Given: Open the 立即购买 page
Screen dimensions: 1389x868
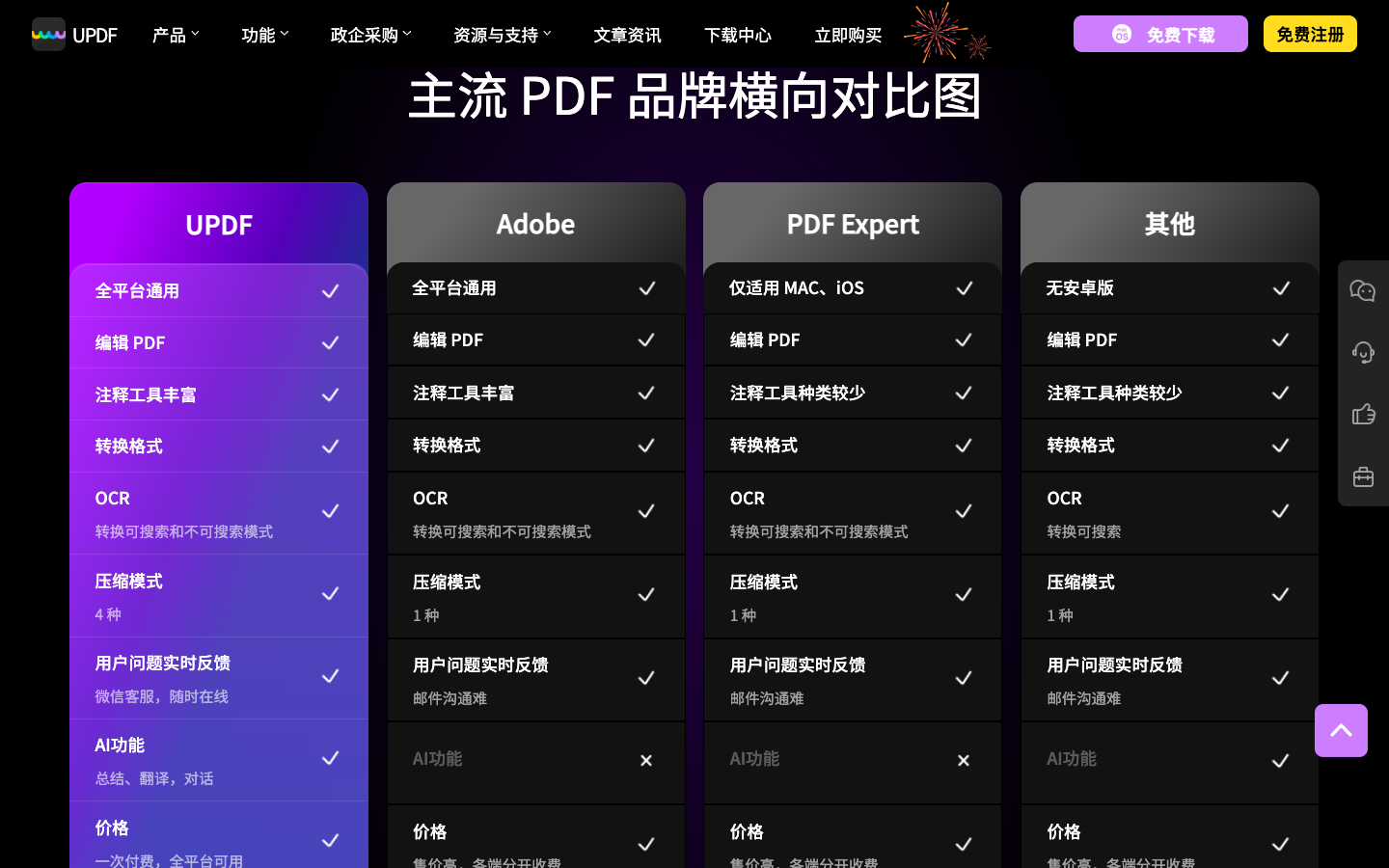Looking at the screenshot, I should 848,35.
